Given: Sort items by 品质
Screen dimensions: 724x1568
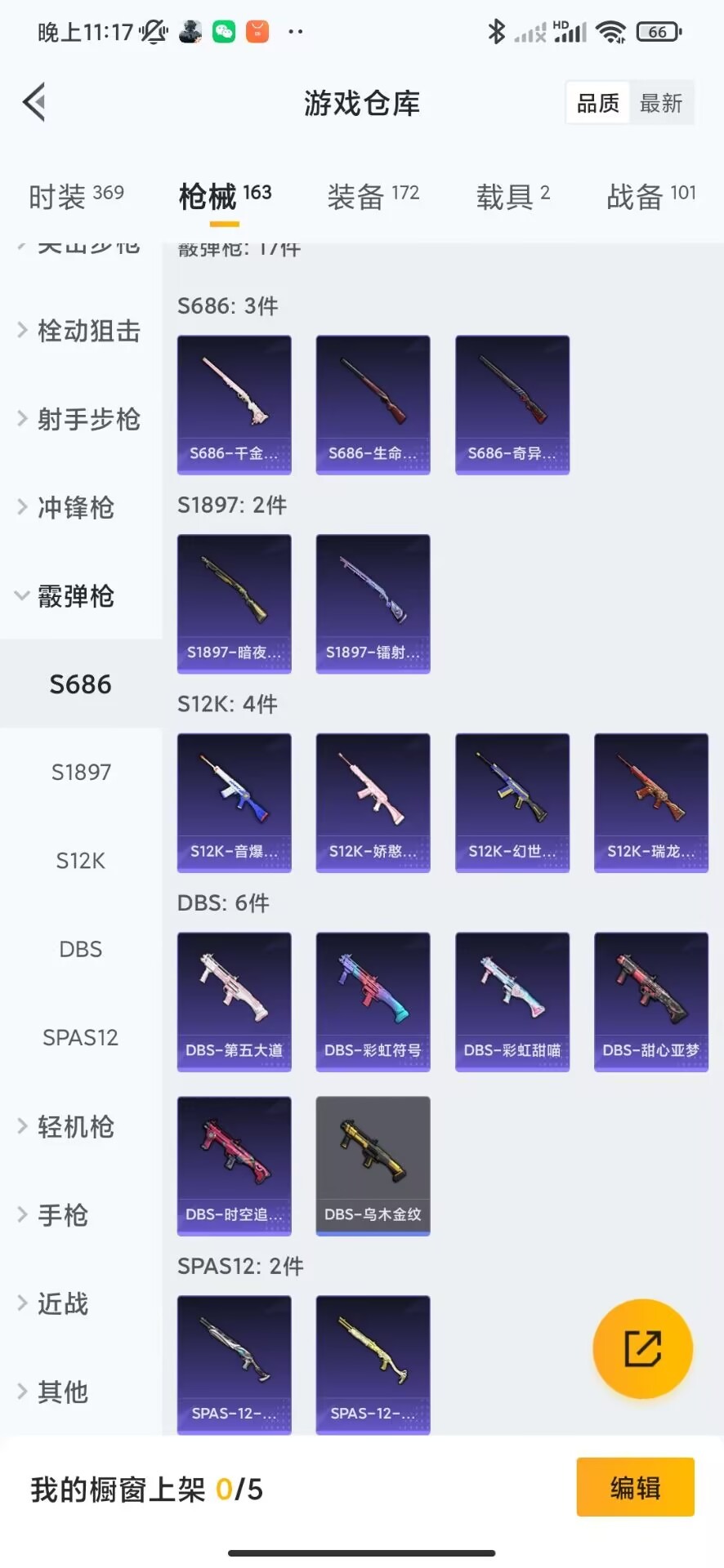Looking at the screenshot, I should [597, 103].
